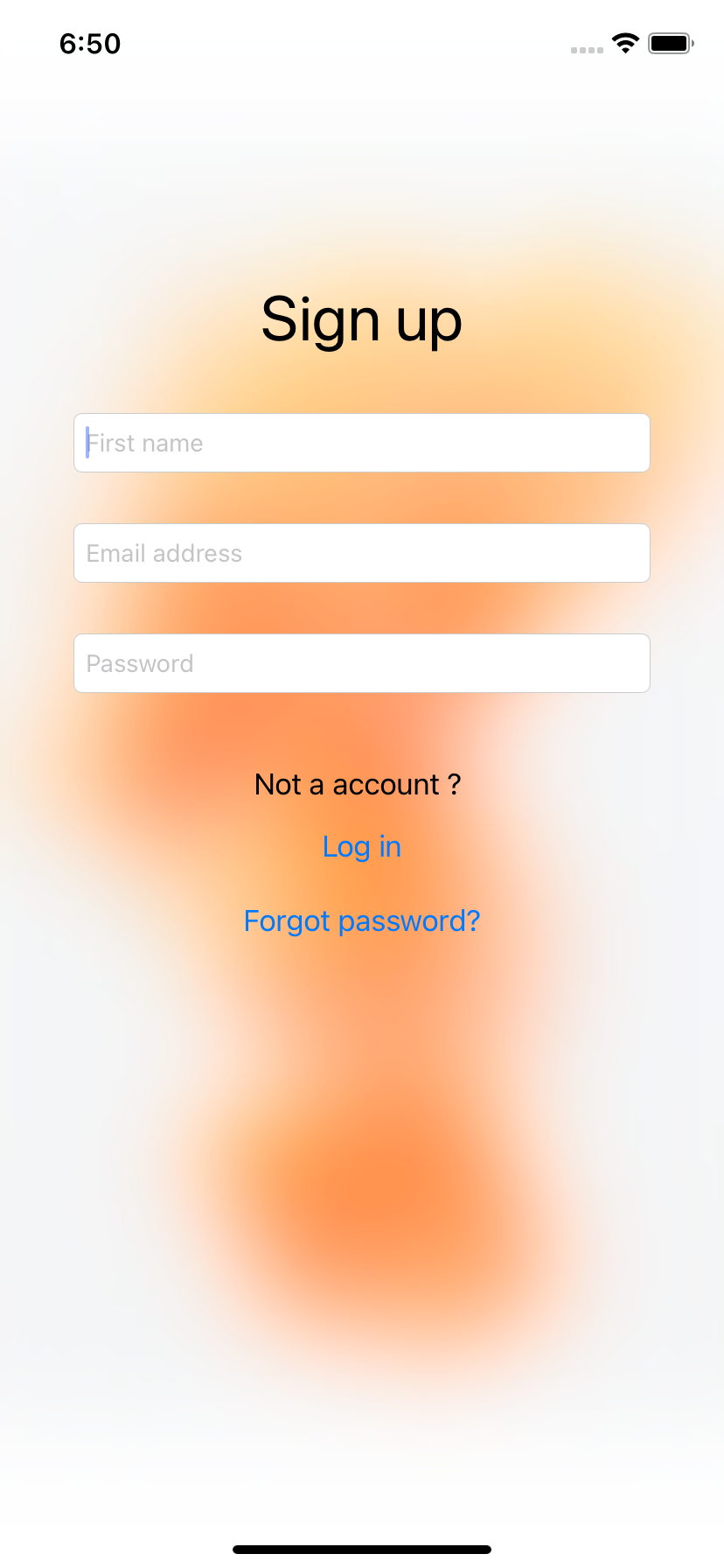
Task: Tap the border of the Email address field
Action: (x=361, y=526)
